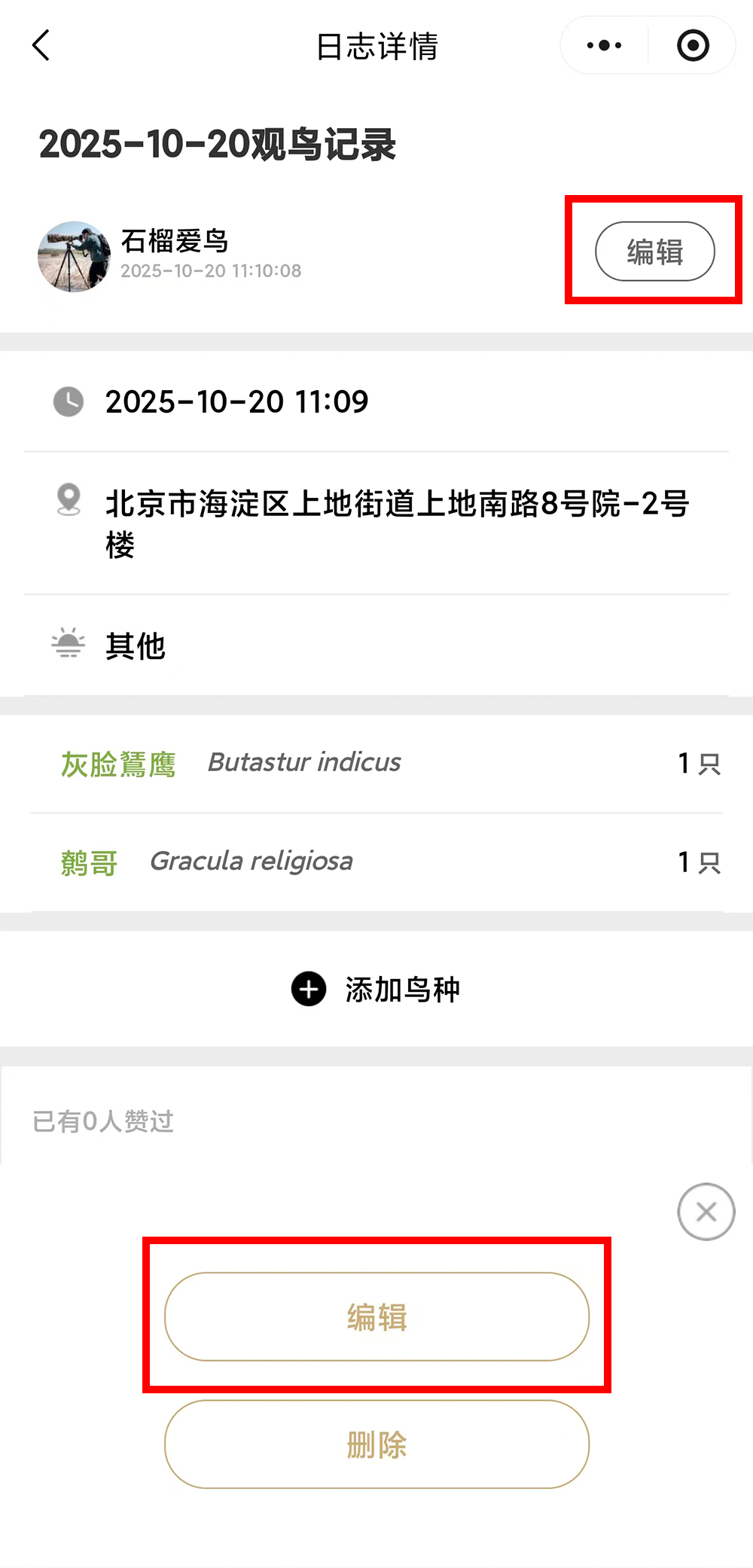The width and height of the screenshot is (753, 1568).
Task: Open the 灰脸鵟鹰 species entry
Action: click(x=118, y=764)
